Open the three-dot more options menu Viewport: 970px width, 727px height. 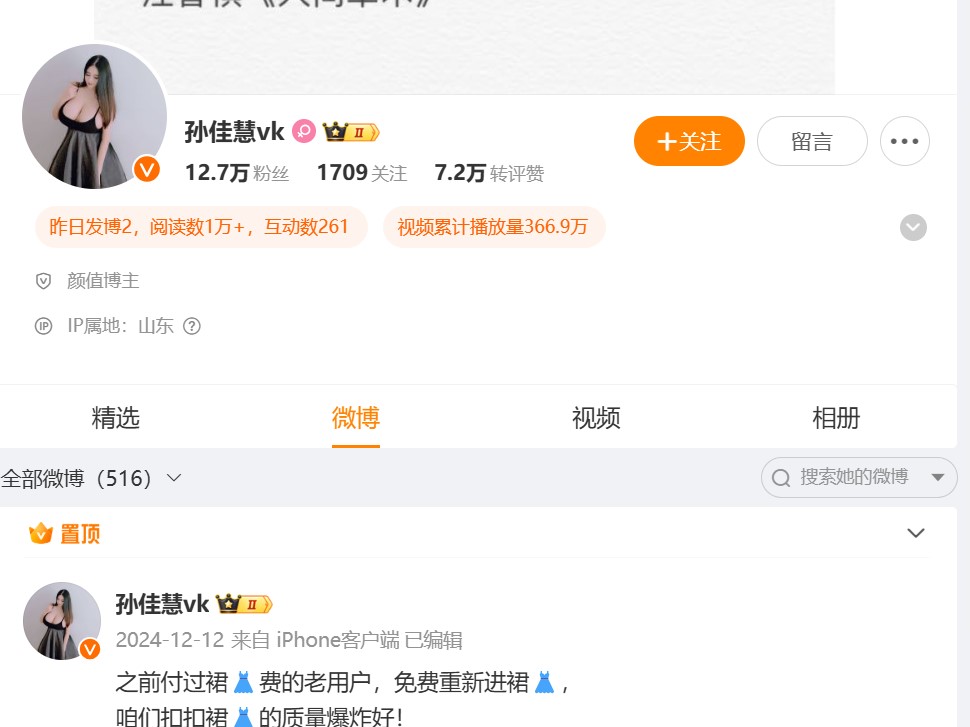click(x=904, y=141)
